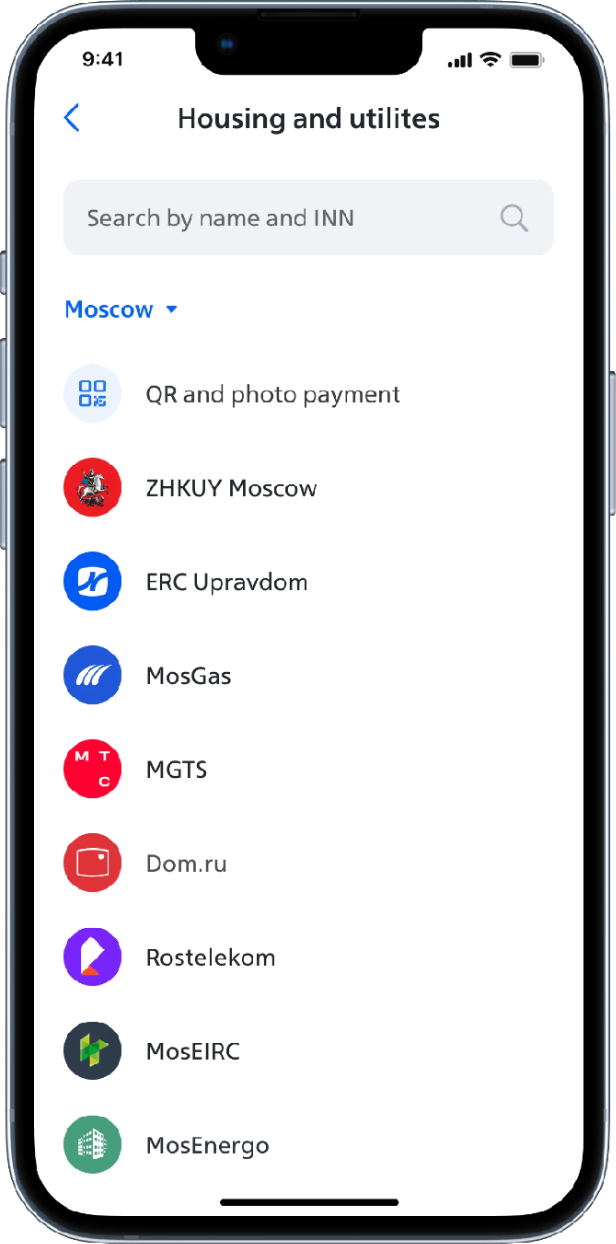The width and height of the screenshot is (616, 1244).
Task: Expand the Moscow city dropdown
Action: pos(121,310)
